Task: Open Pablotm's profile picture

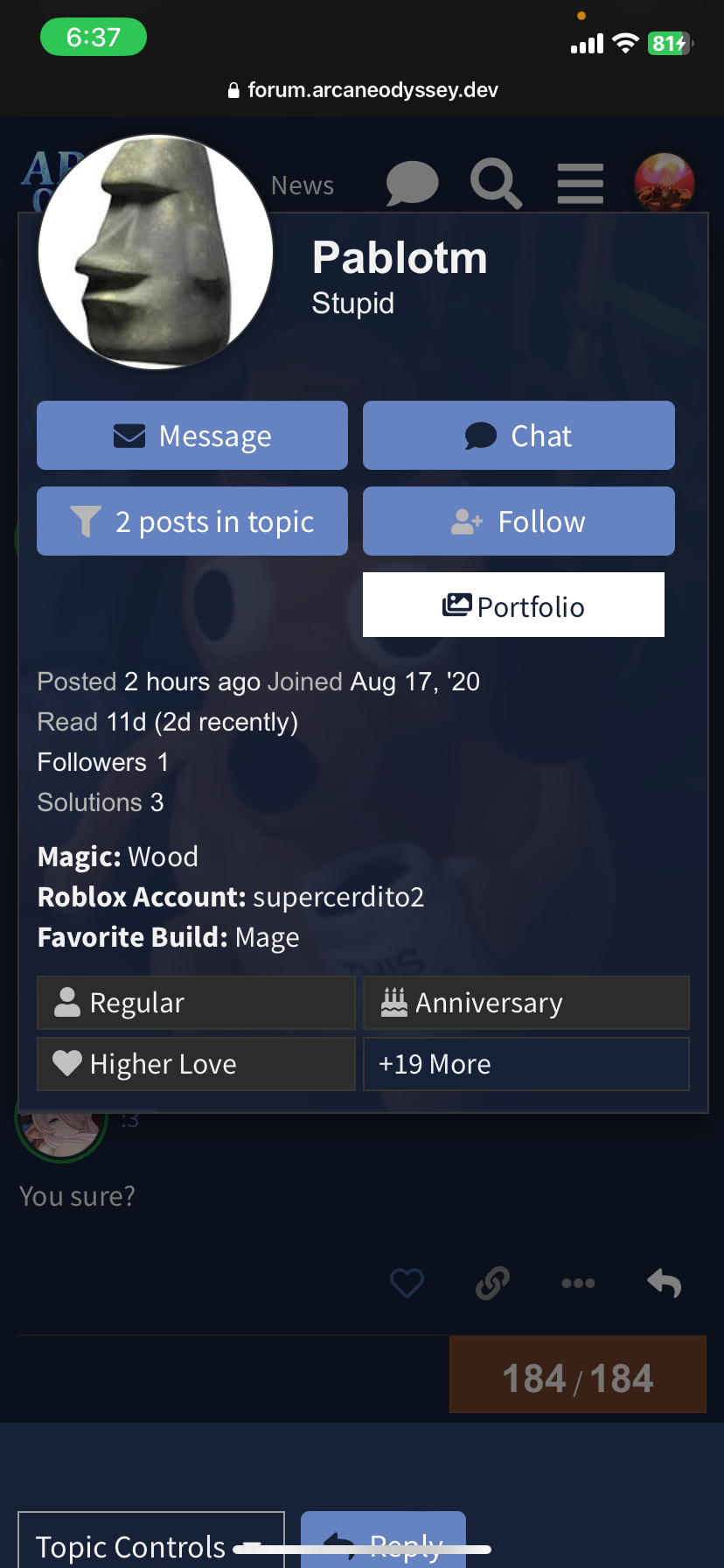Action: click(156, 252)
